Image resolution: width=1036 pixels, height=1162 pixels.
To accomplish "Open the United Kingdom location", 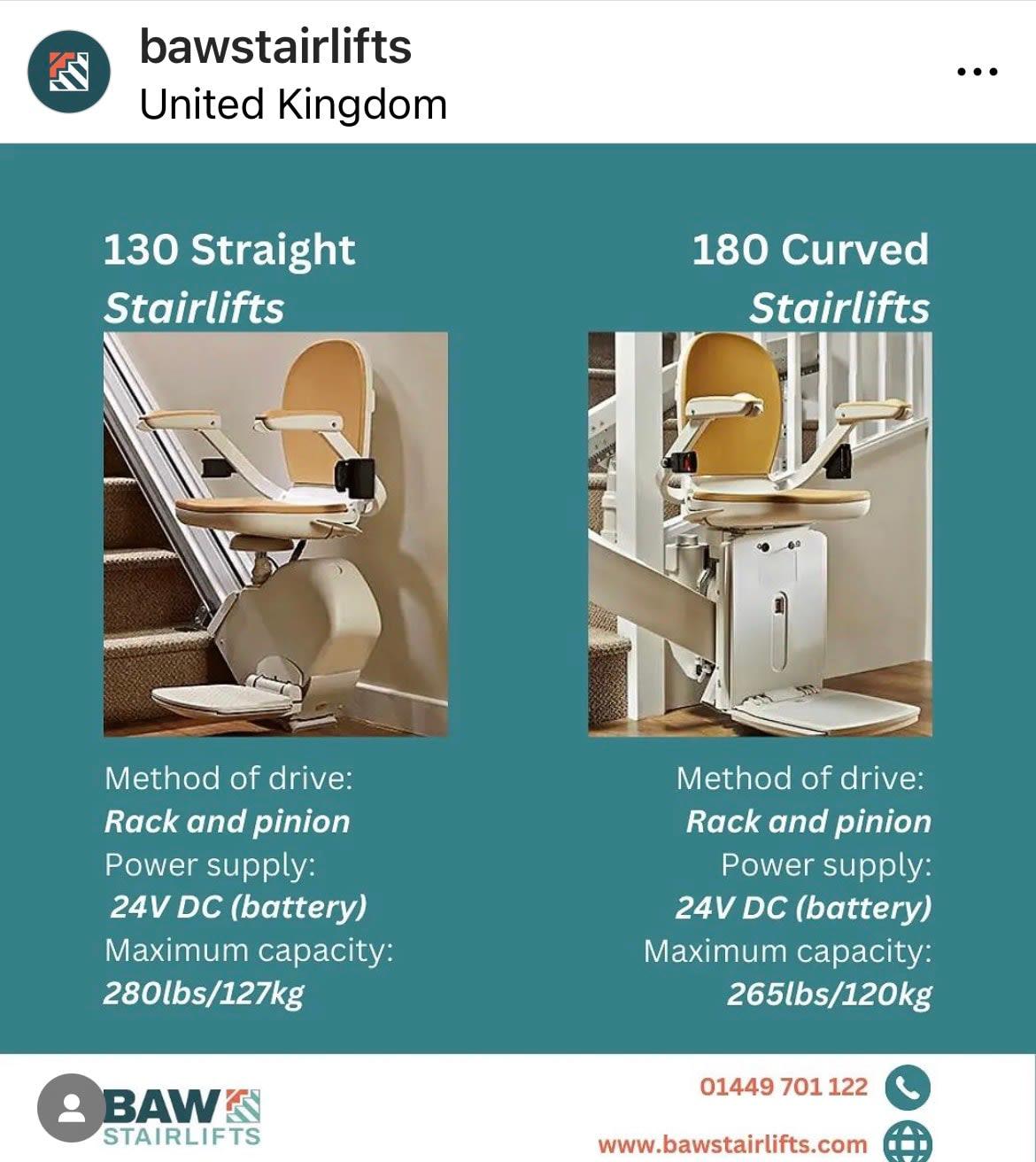I will (293, 105).
